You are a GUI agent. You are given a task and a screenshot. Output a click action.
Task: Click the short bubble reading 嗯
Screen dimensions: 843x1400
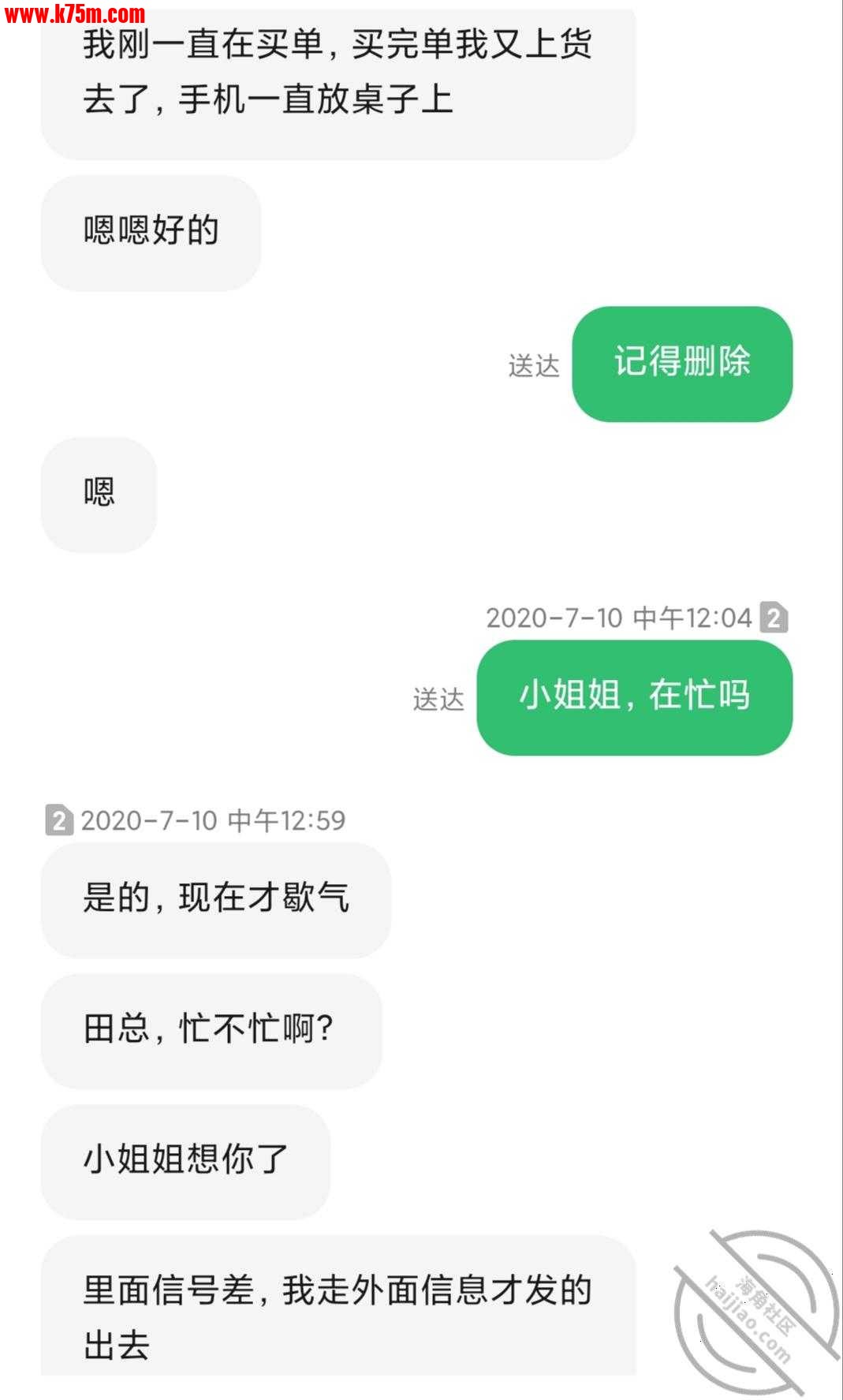(x=98, y=493)
